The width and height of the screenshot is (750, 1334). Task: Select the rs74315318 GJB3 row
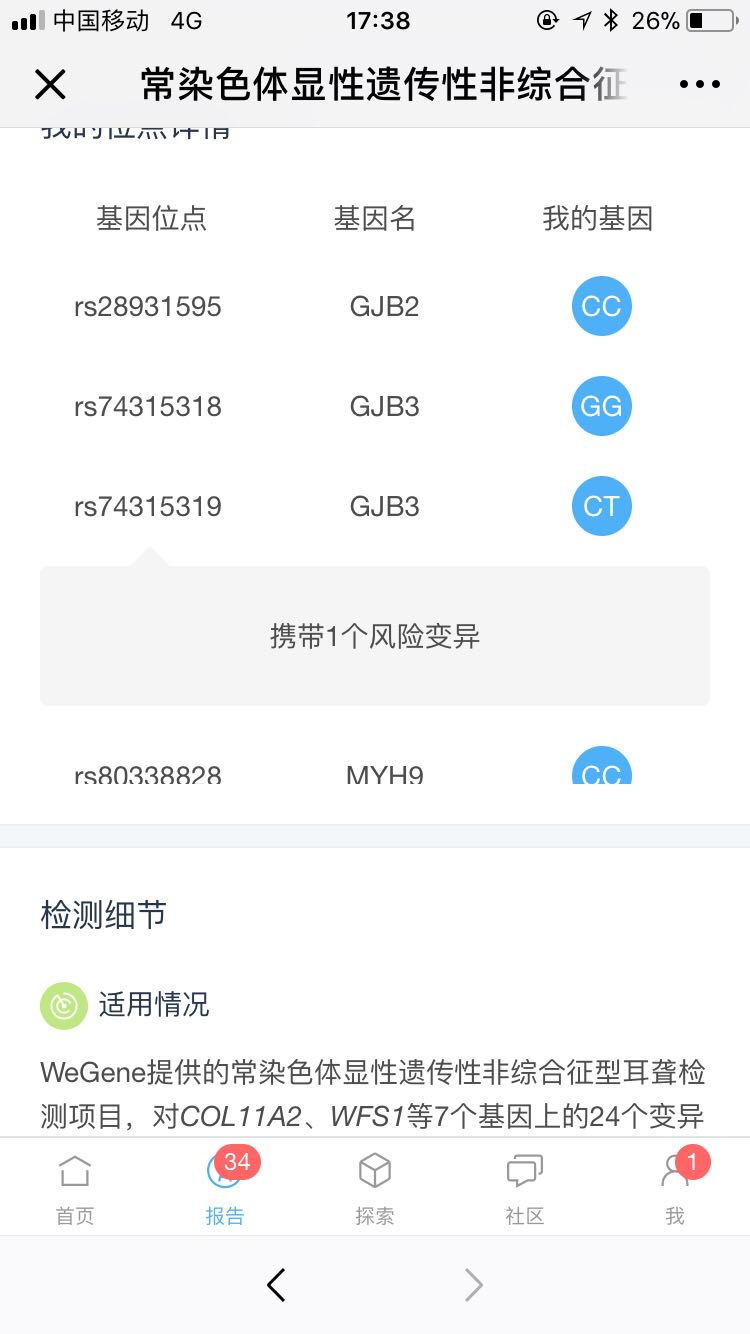click(375, 406)
